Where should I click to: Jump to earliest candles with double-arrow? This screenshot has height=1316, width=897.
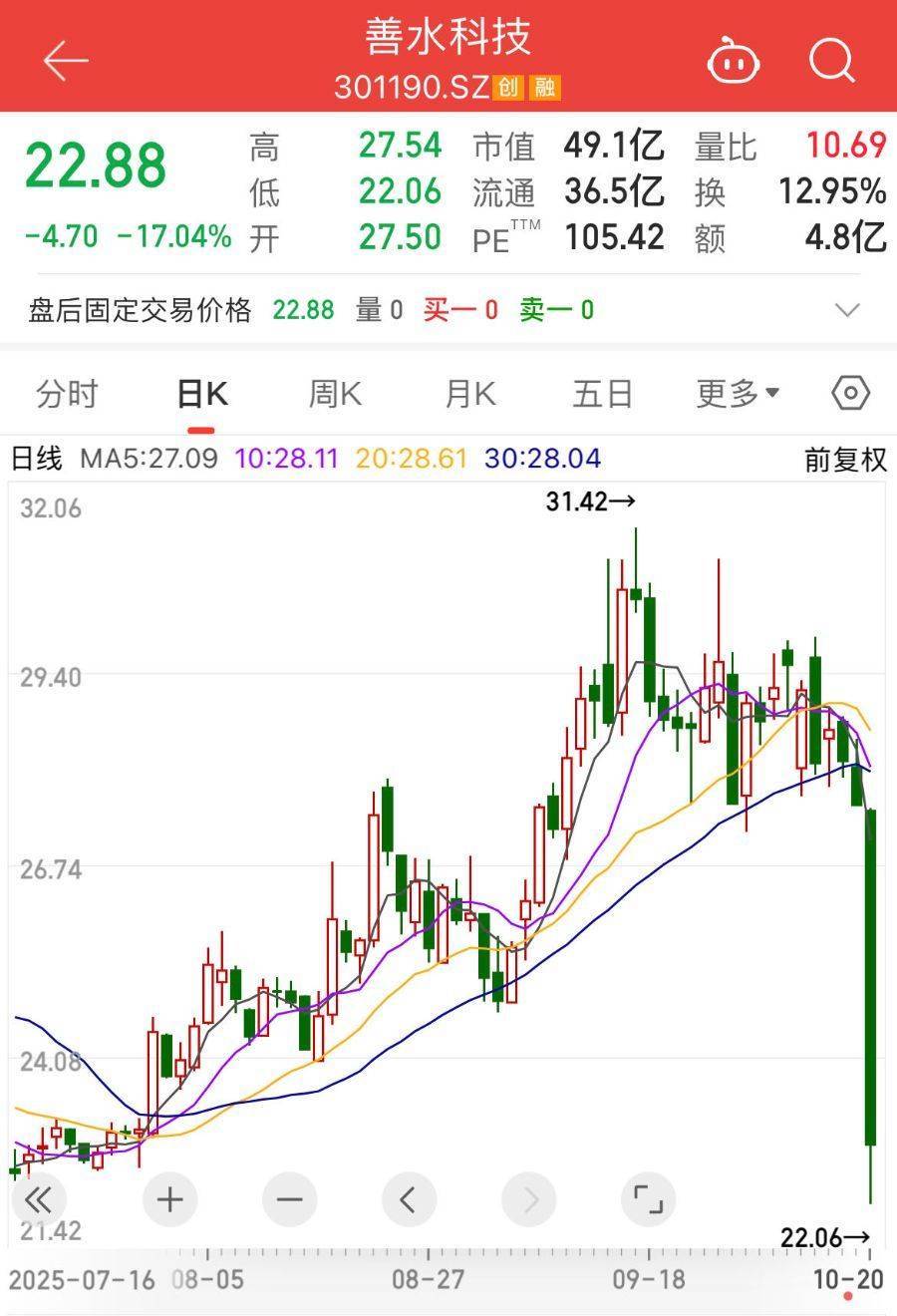coord(39,1198)
